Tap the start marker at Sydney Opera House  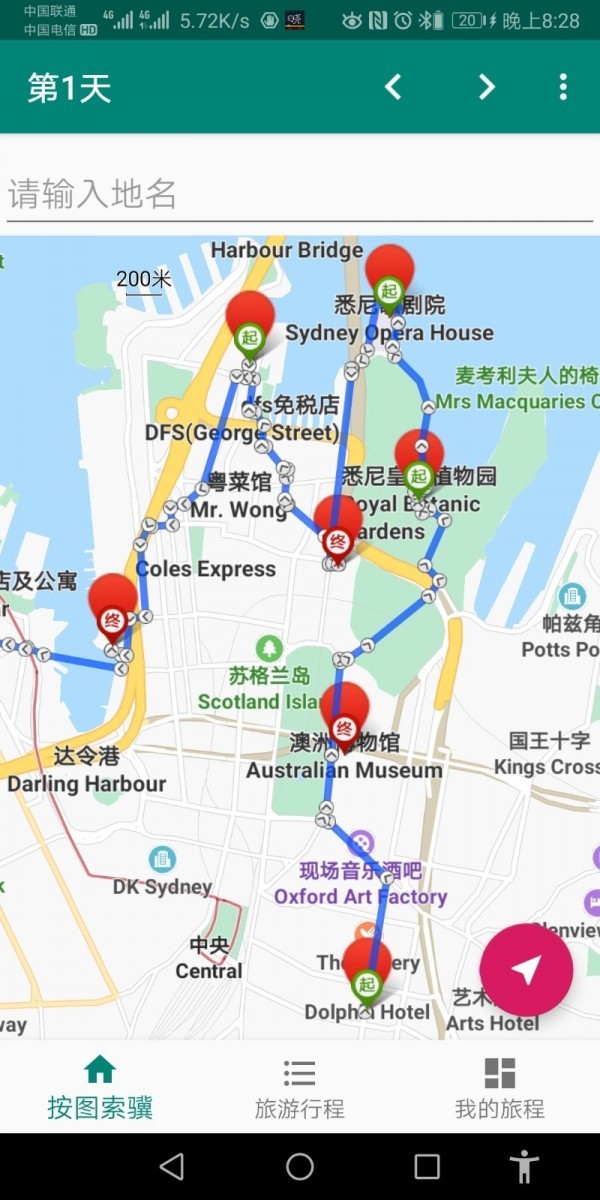[x=389, y=275]
